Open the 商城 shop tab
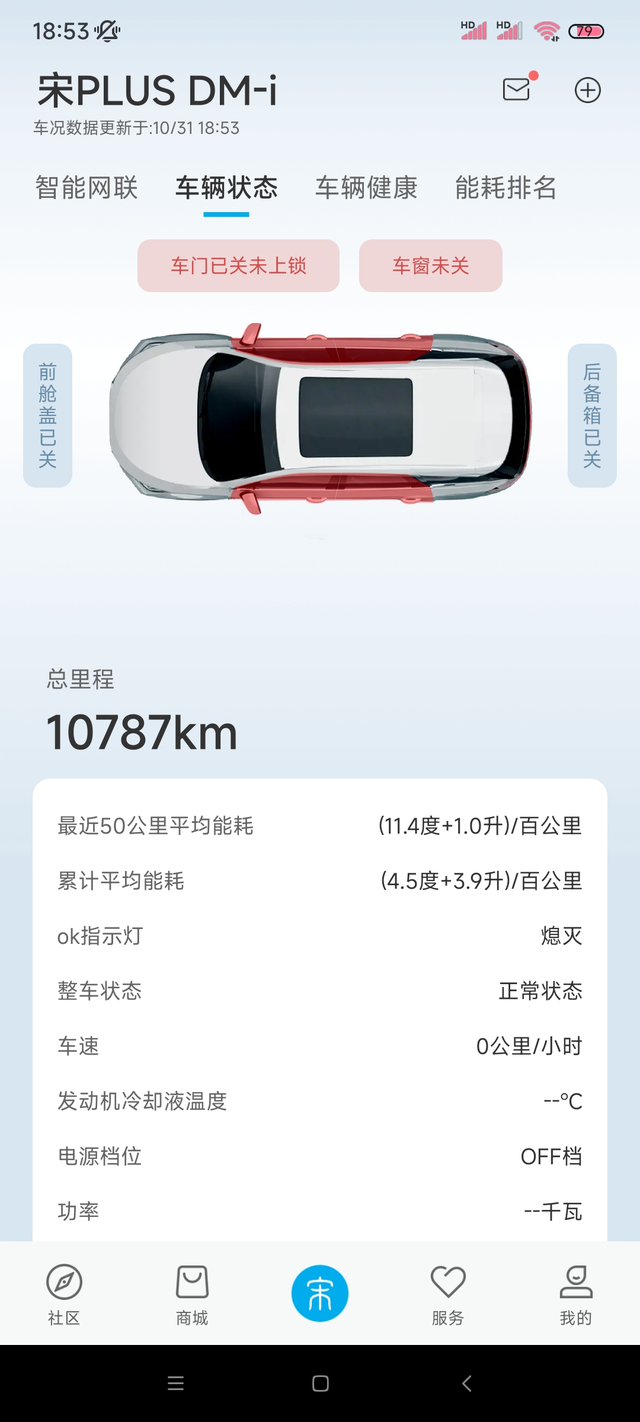Image resolution: width=640 pixels, height=1422 pixels. tap(192, 1294)
